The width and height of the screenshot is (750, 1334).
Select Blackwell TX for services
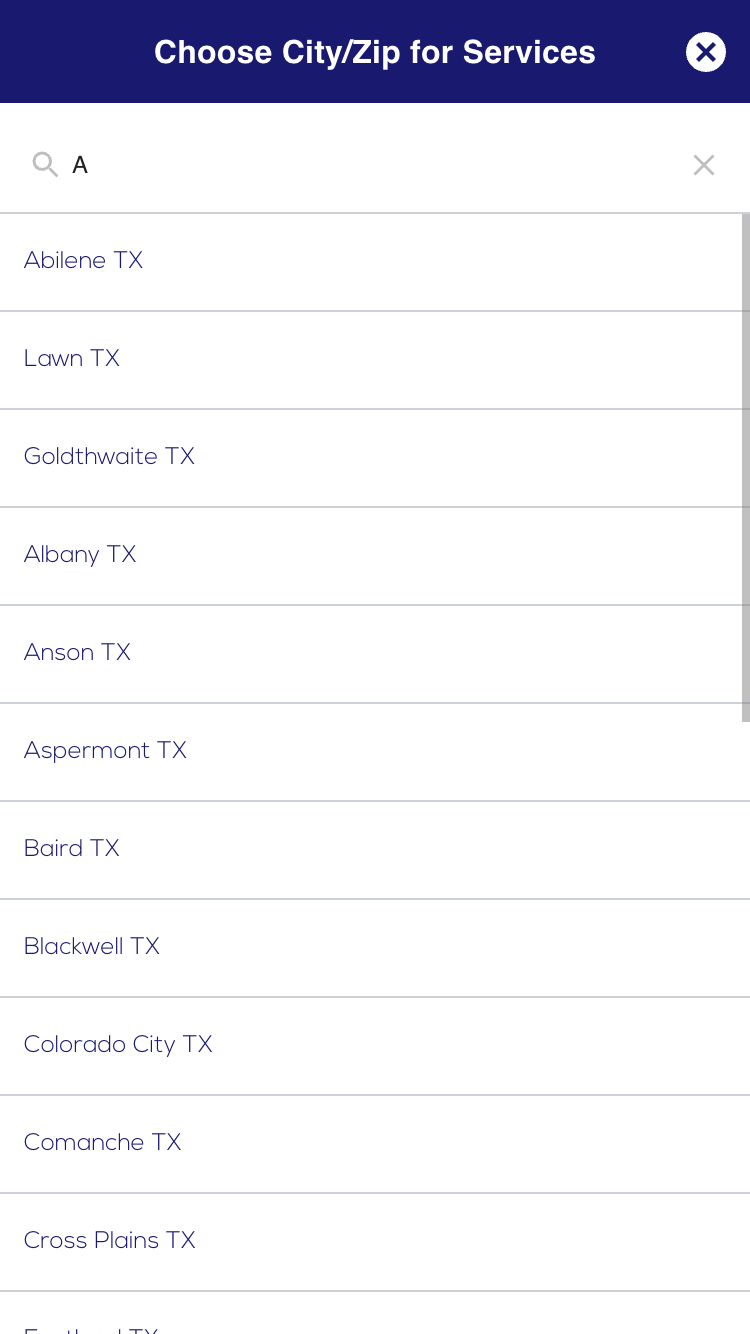92,947
